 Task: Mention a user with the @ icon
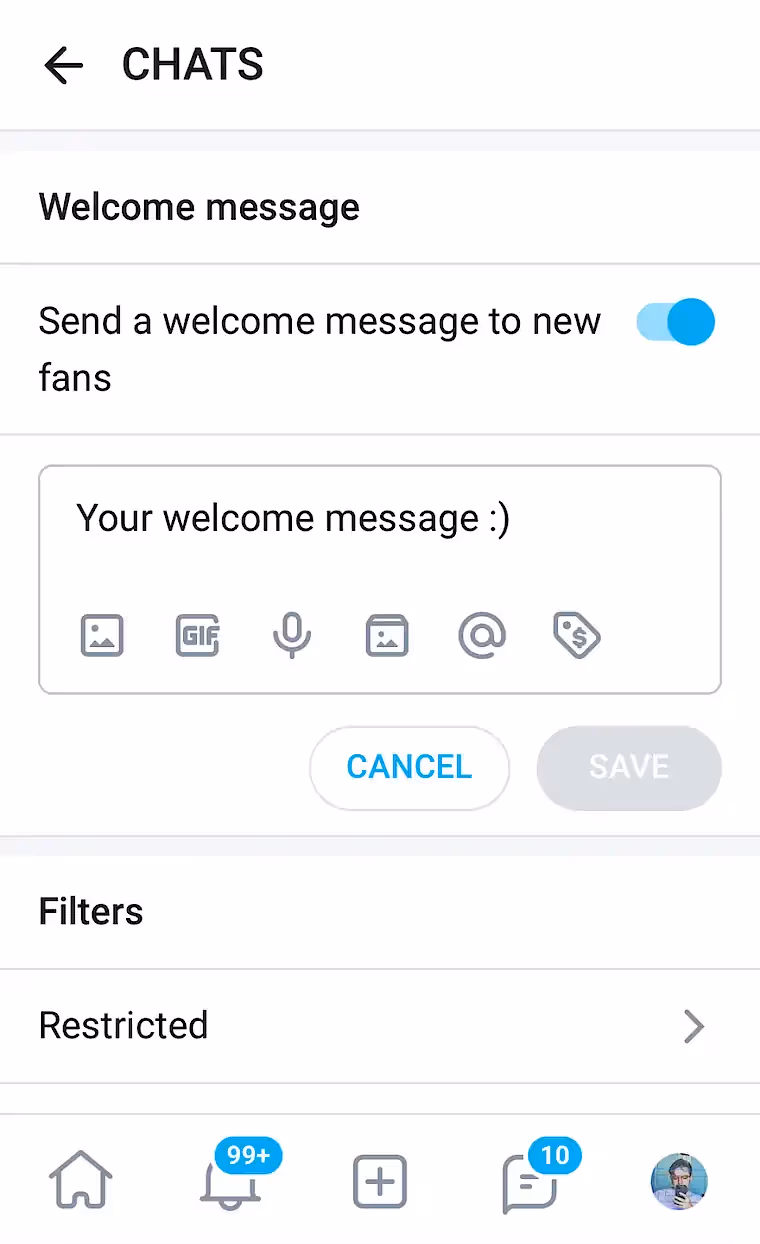[481, 635]
